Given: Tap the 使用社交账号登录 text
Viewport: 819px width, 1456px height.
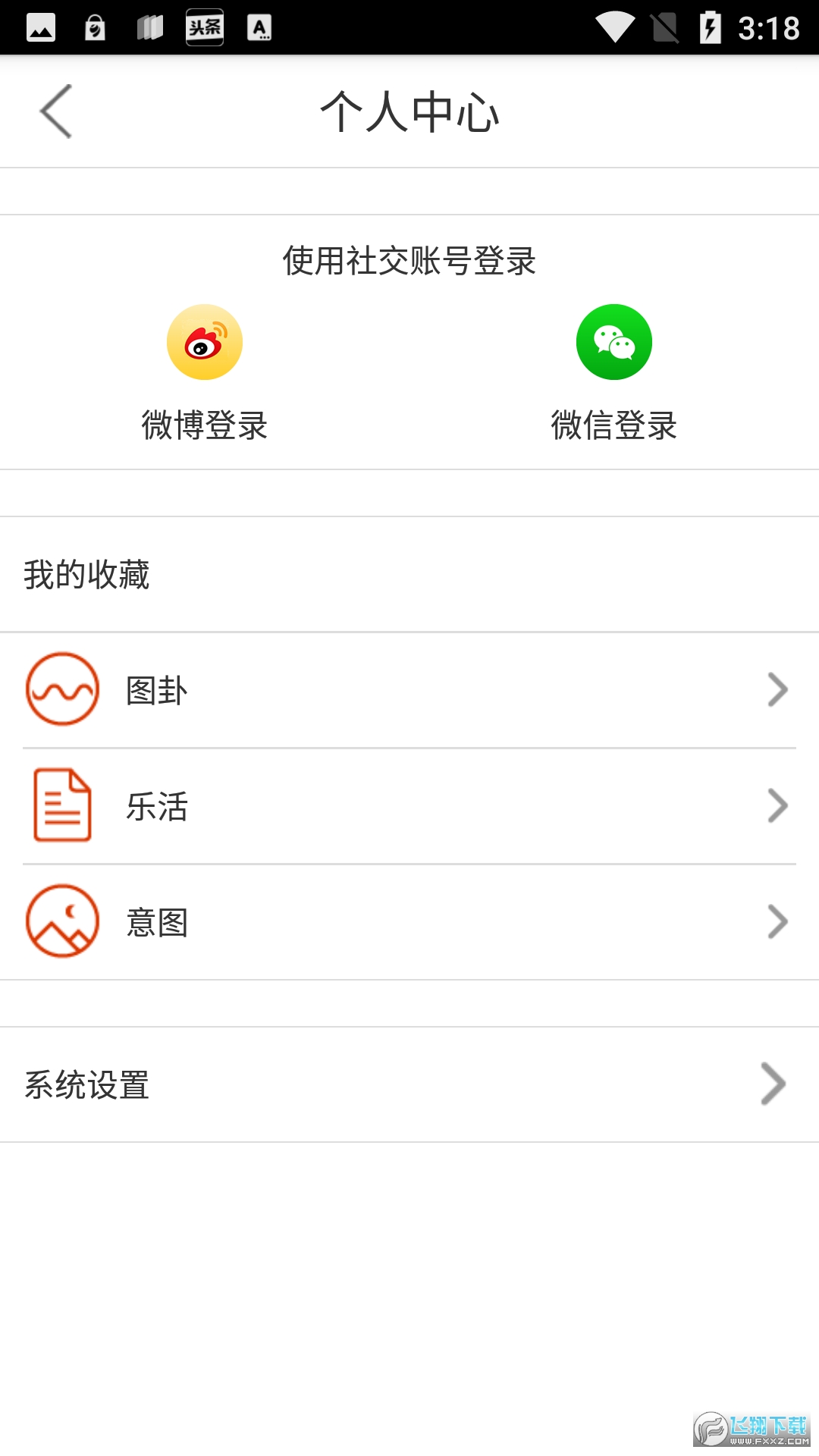Looking at the screenshot, I should click(409, 260).
